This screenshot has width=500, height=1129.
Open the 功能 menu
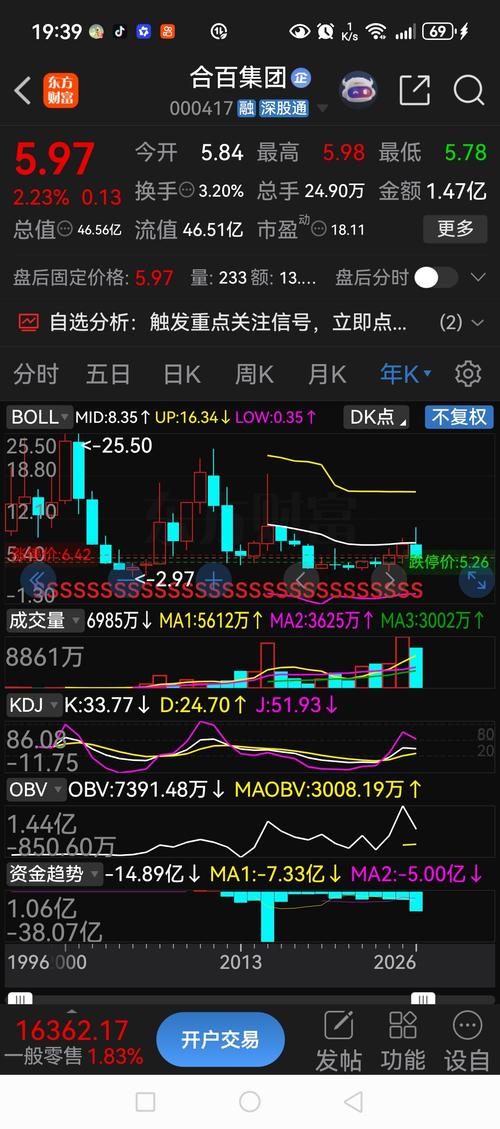tap(403, 1042)
